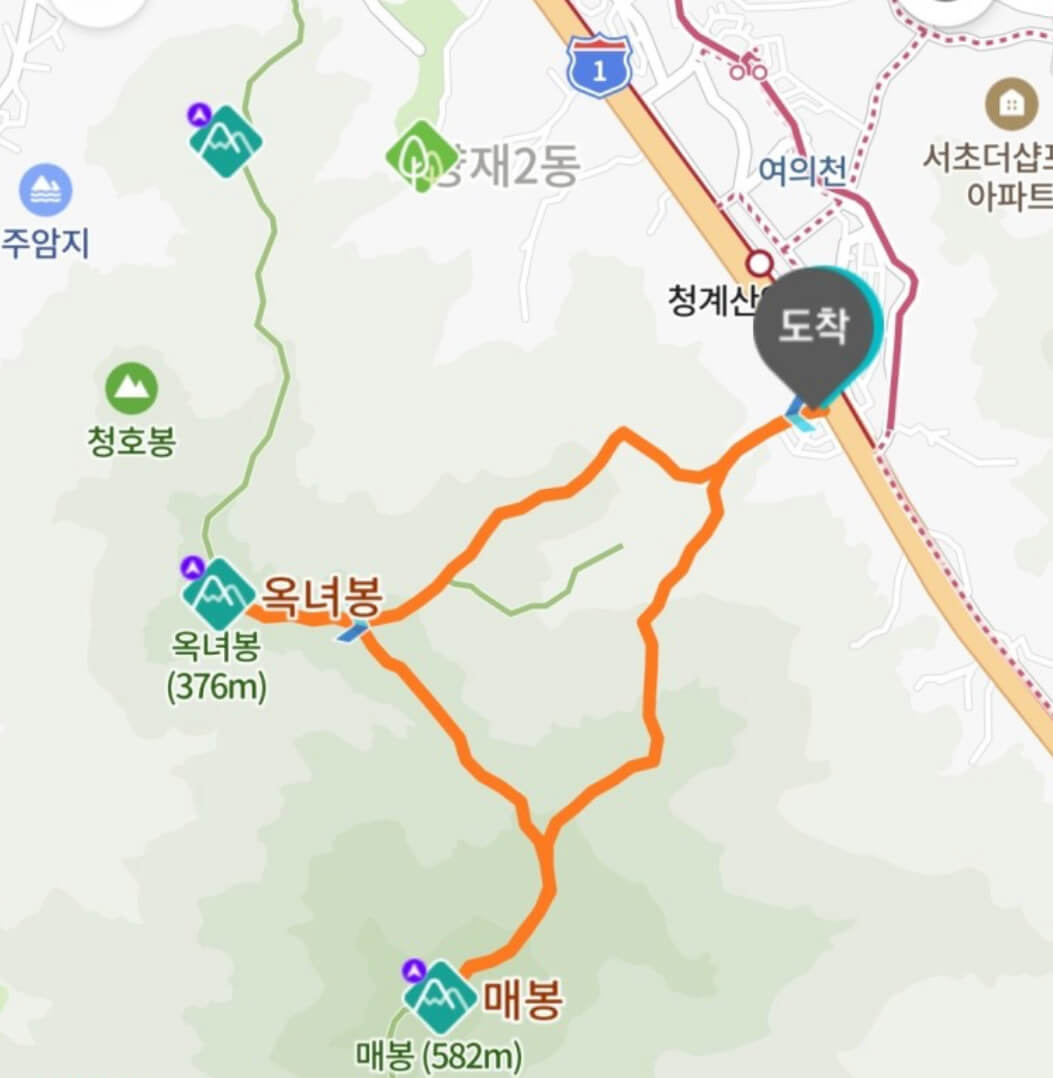This screenshot has height=1078, width=1053.
Task: Click the 청계산 place name label
Action: point(708,297)
